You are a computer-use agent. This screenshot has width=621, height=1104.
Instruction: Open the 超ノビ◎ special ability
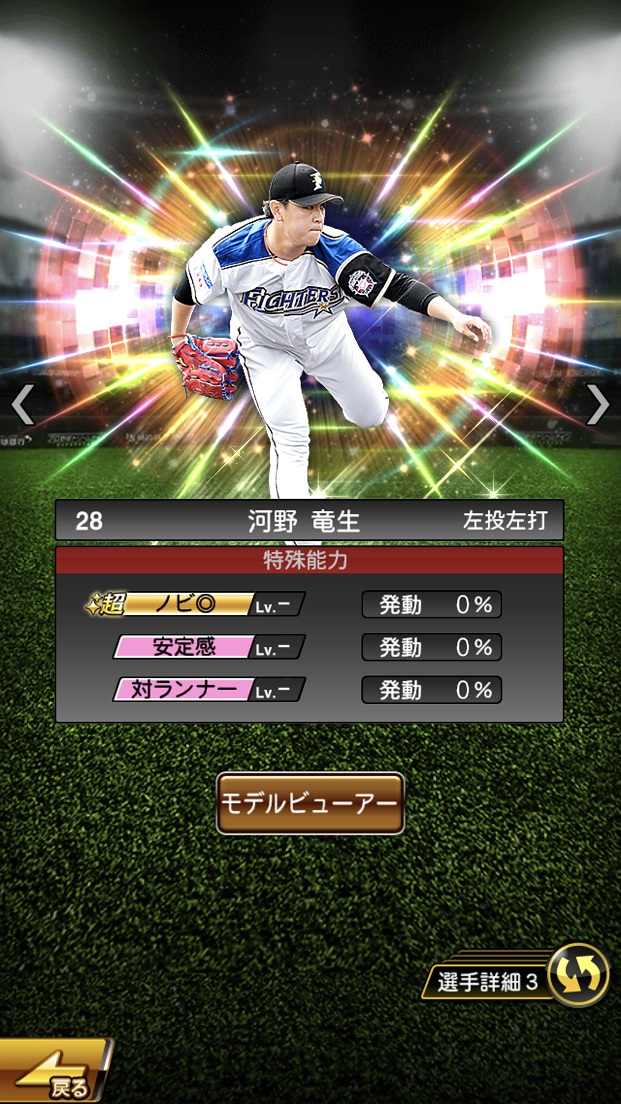point(195,604)
